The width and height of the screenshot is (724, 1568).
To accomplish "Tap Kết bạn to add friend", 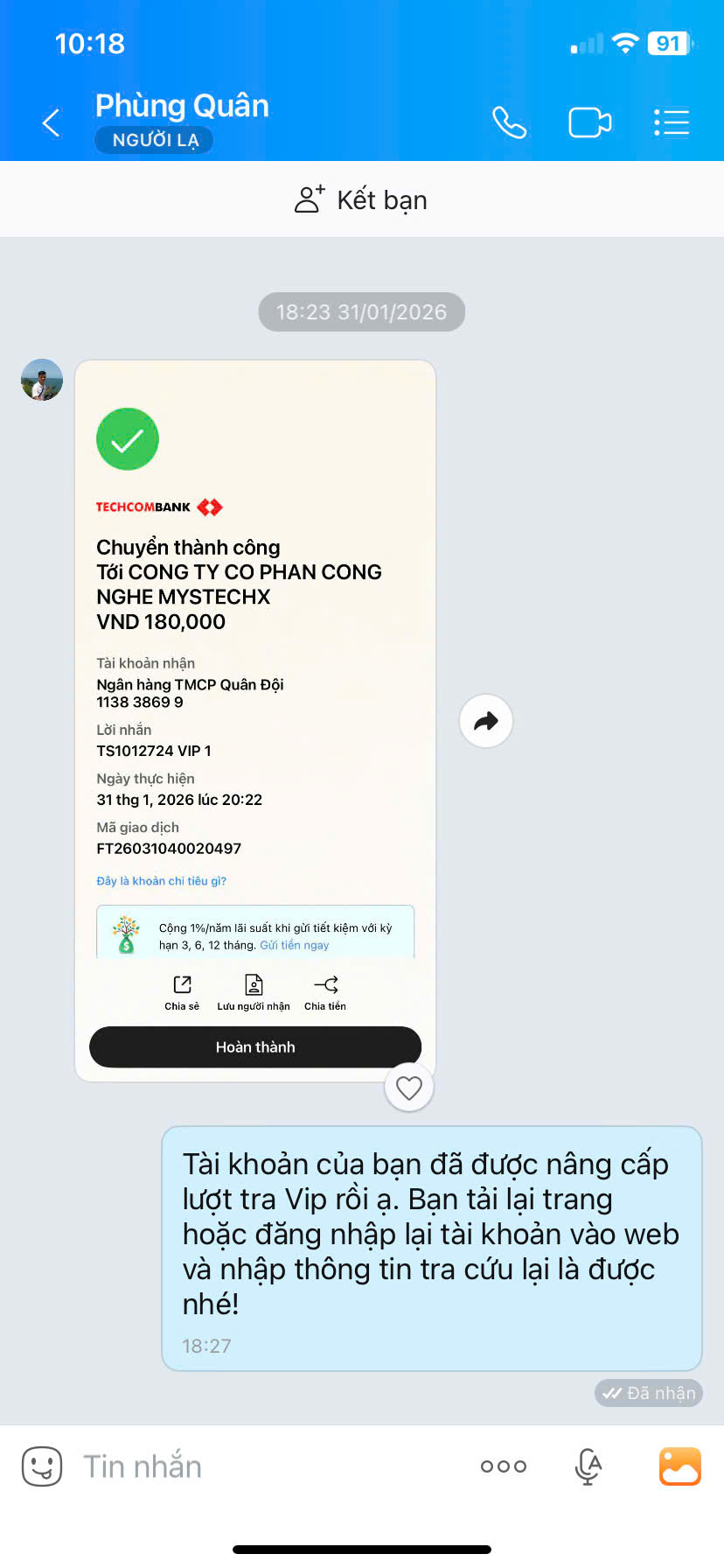I will pyautogui.click(x=361, y=200).
